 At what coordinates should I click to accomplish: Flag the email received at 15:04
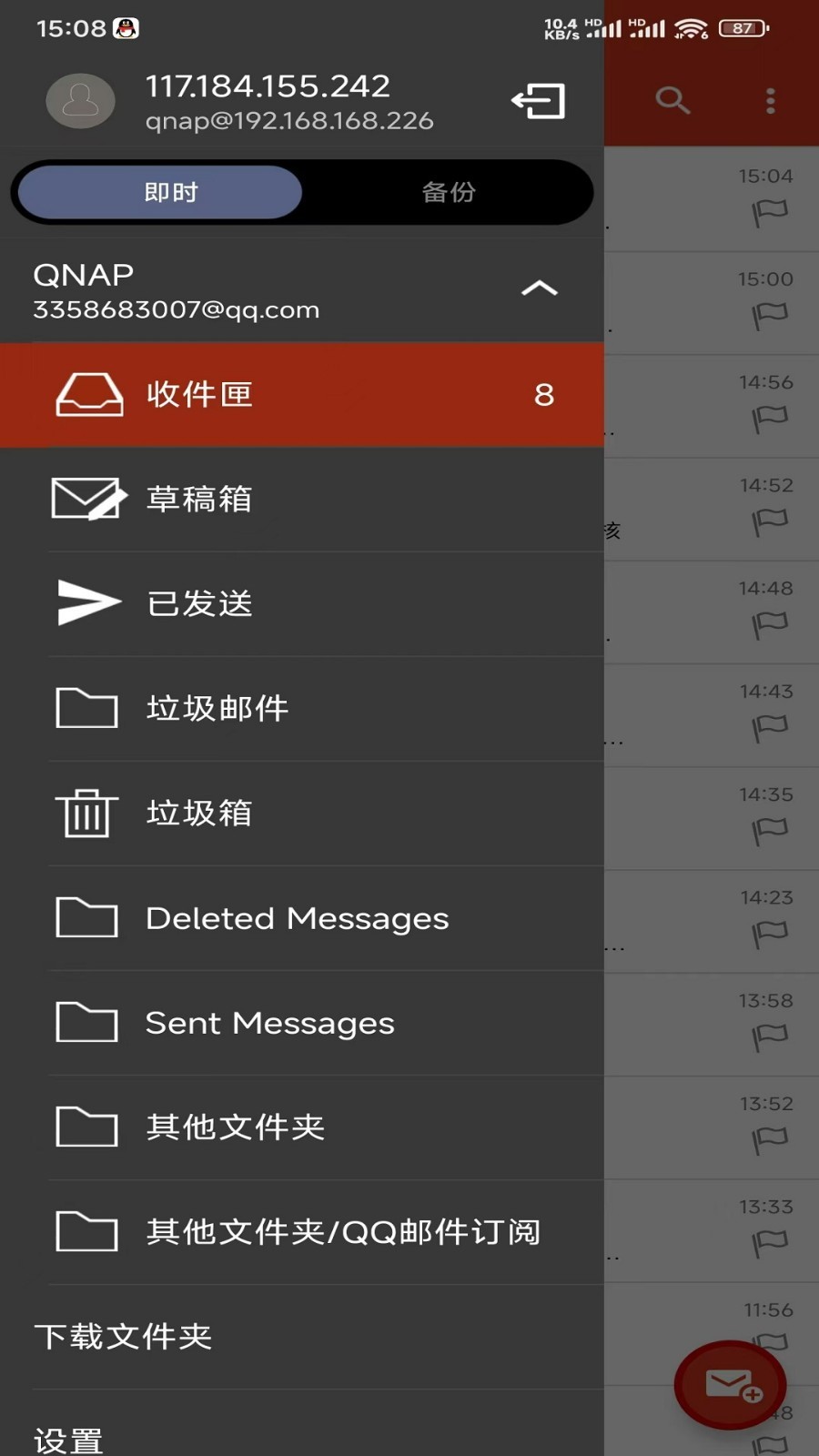point(770,213)
